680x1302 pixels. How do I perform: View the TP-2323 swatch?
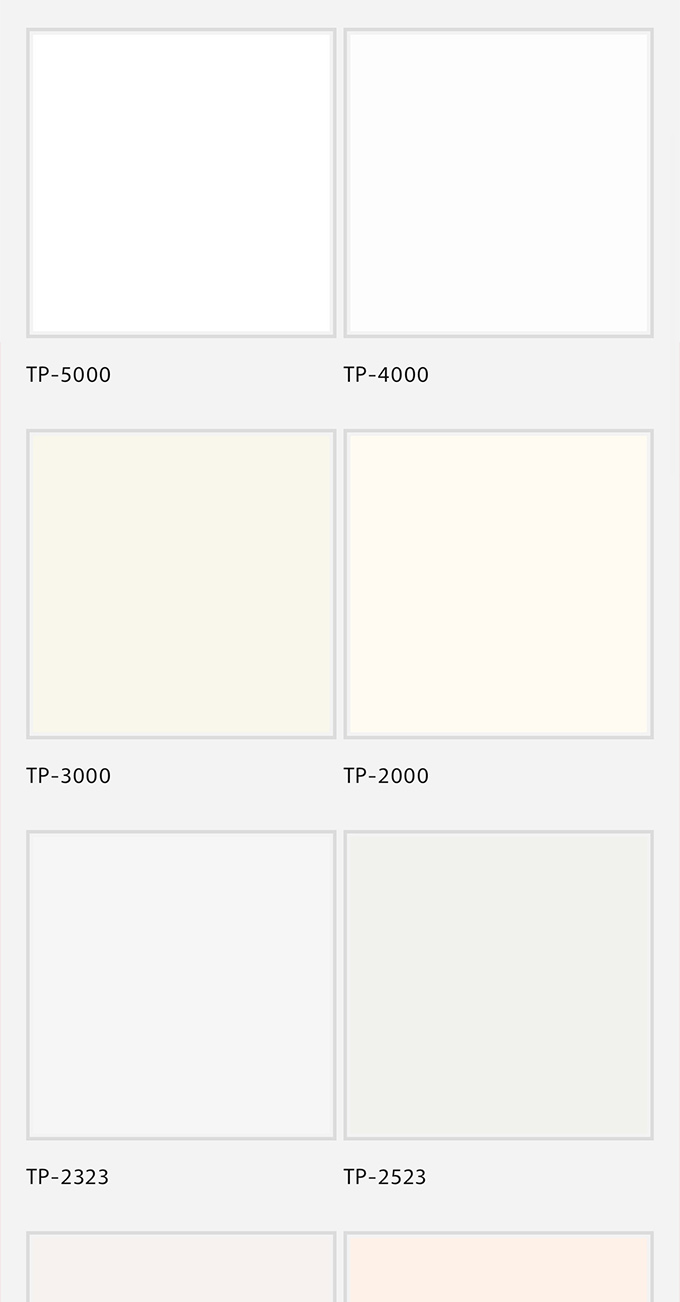pos(181,985)
